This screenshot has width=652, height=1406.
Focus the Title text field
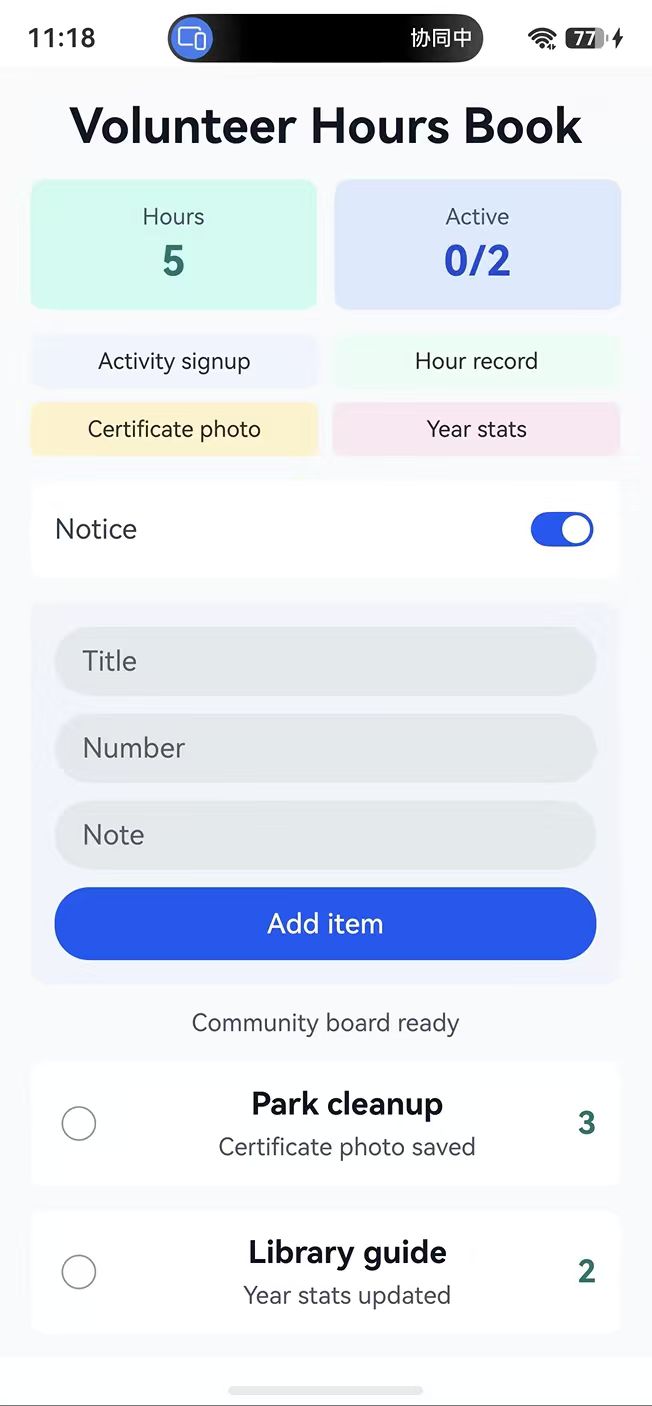325,661
